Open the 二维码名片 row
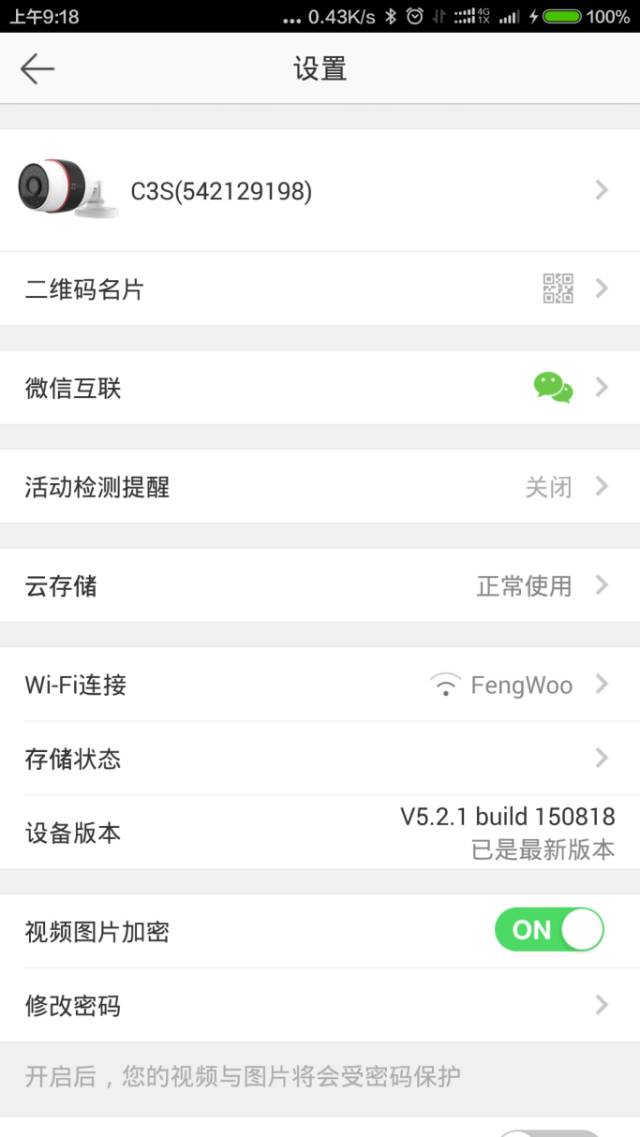The image size is (640, 1137). pyautogui.click(x=320, y=289)
